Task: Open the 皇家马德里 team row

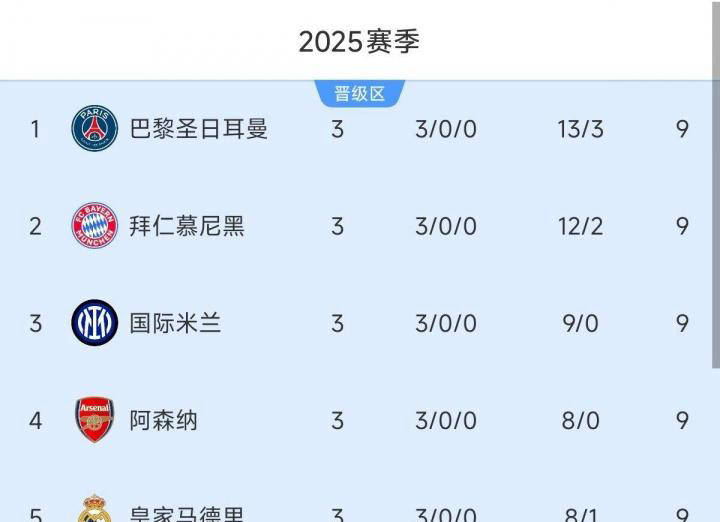Action: click(187, 513)
